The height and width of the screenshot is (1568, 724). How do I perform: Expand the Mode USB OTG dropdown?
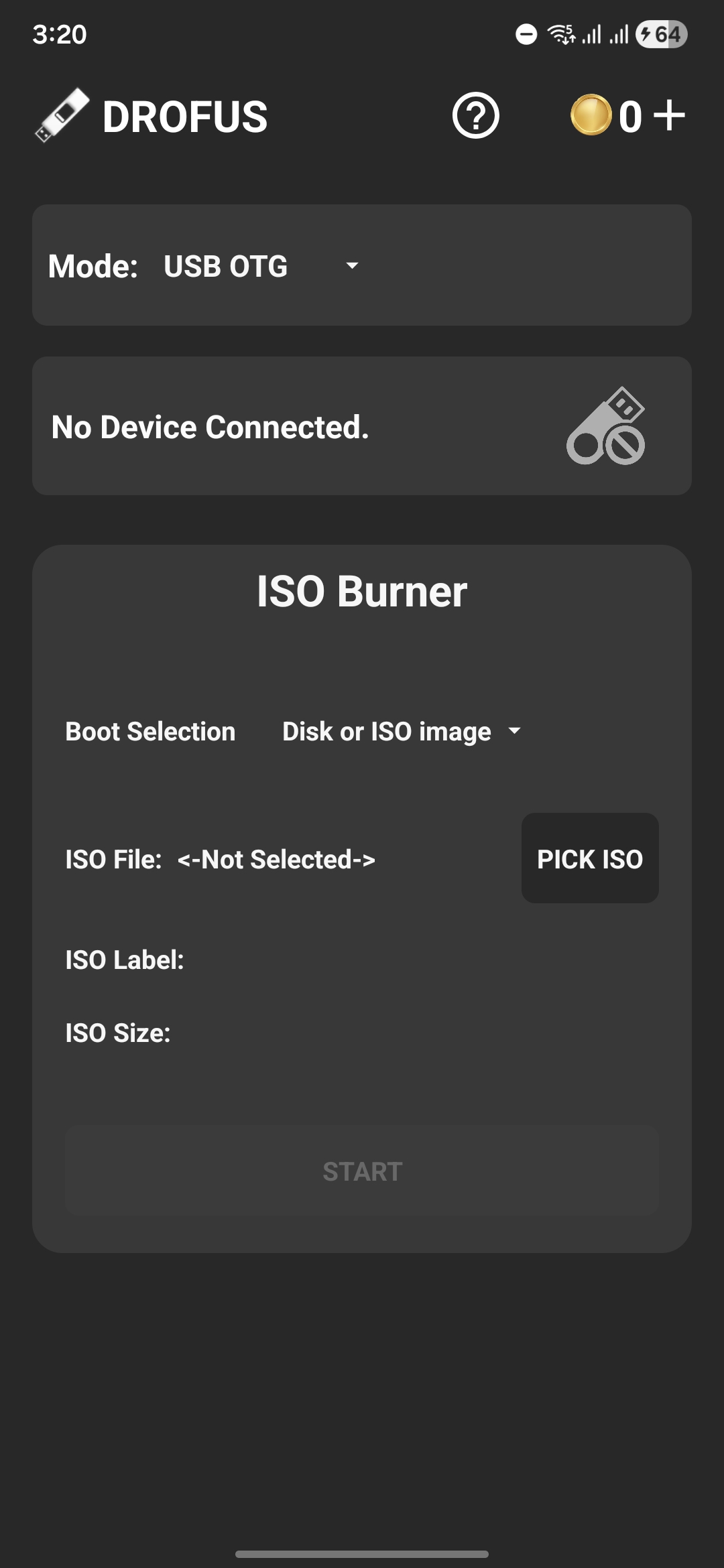[261, 266]
